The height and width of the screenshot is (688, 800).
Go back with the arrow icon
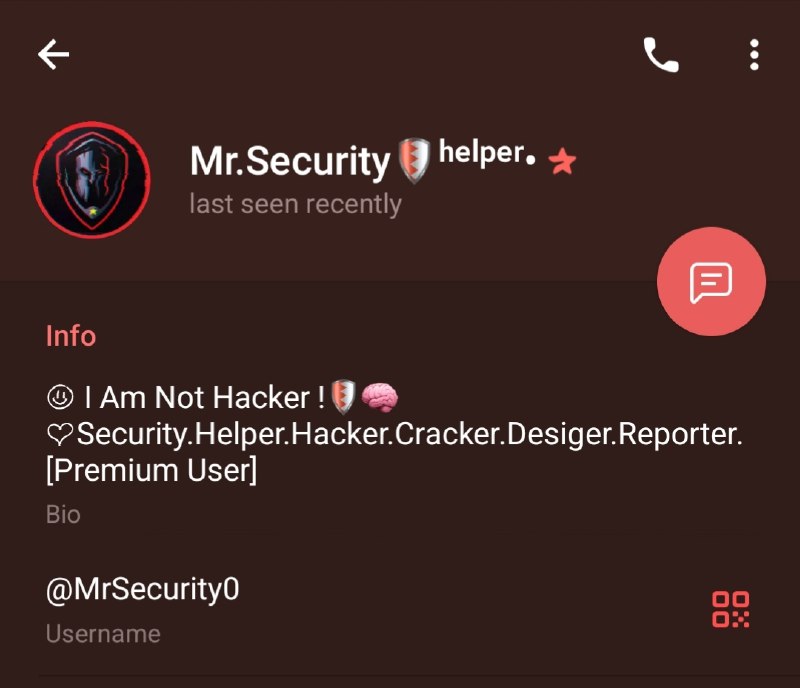tap(53, 55)
